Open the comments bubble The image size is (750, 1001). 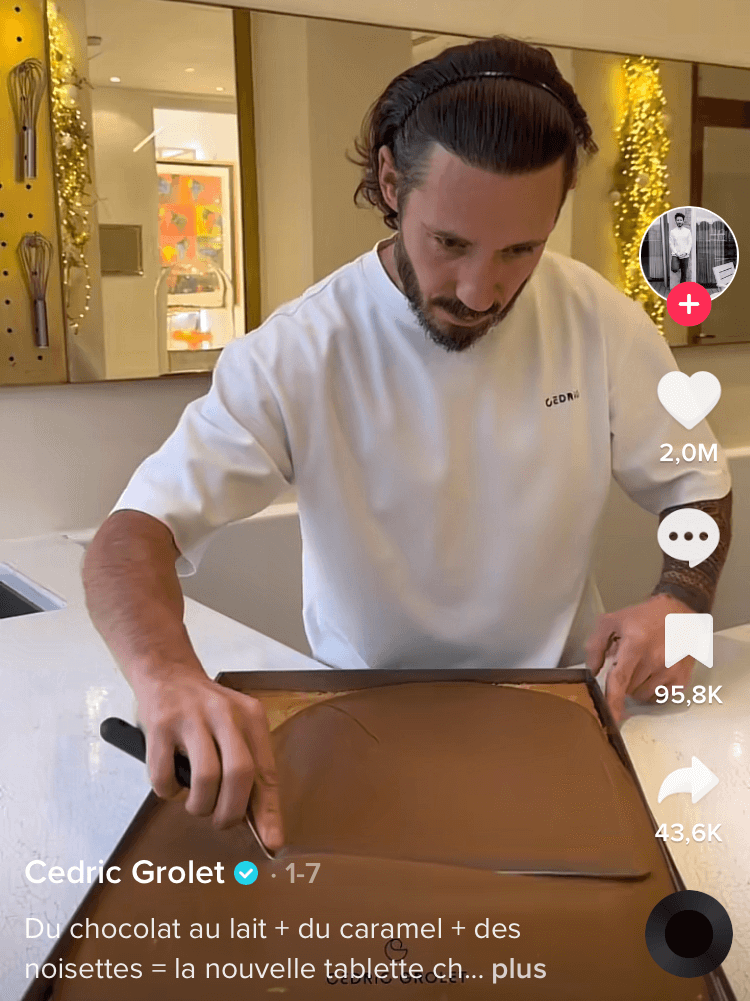(688, 538)
